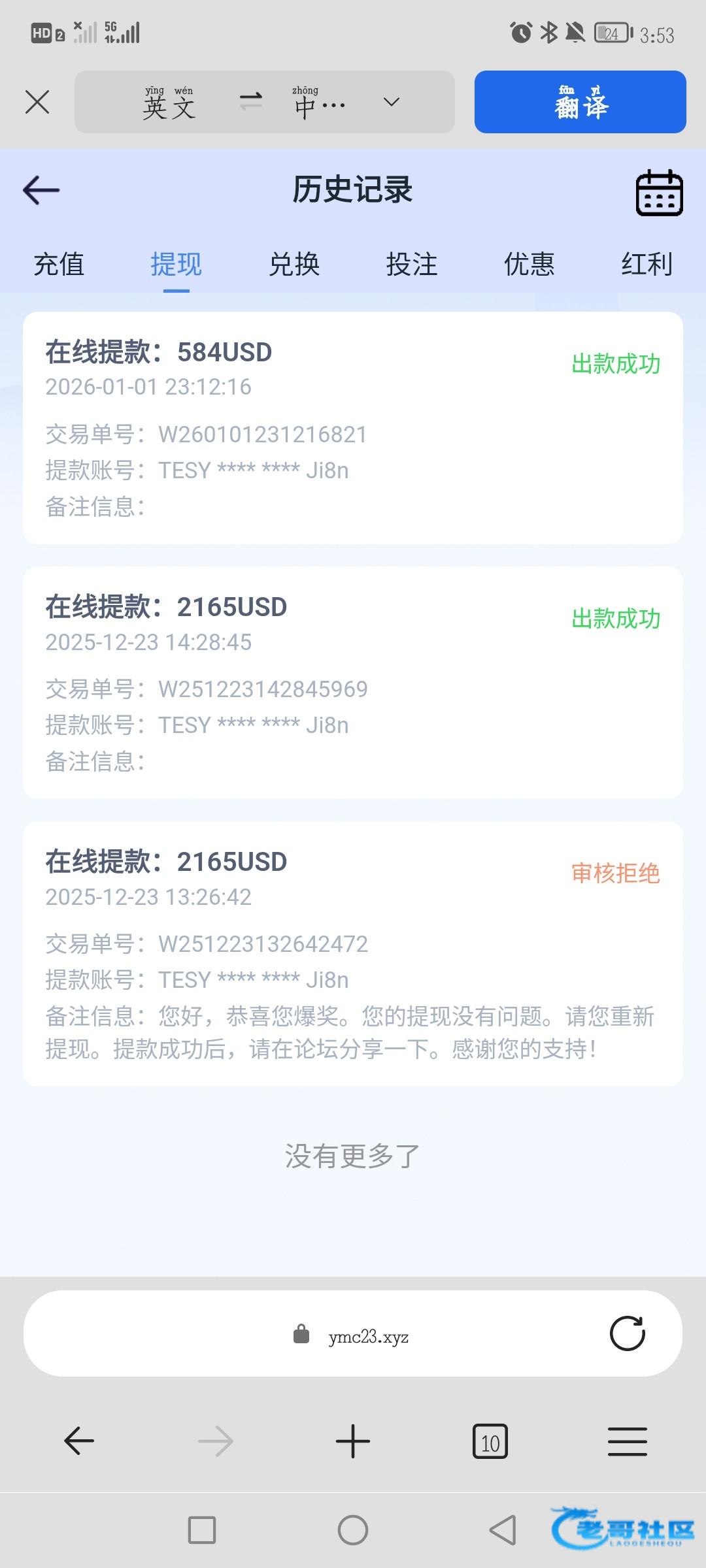Expand the target language dropdown
This screenshot has width=706, height=1568.
pos(391,102)
